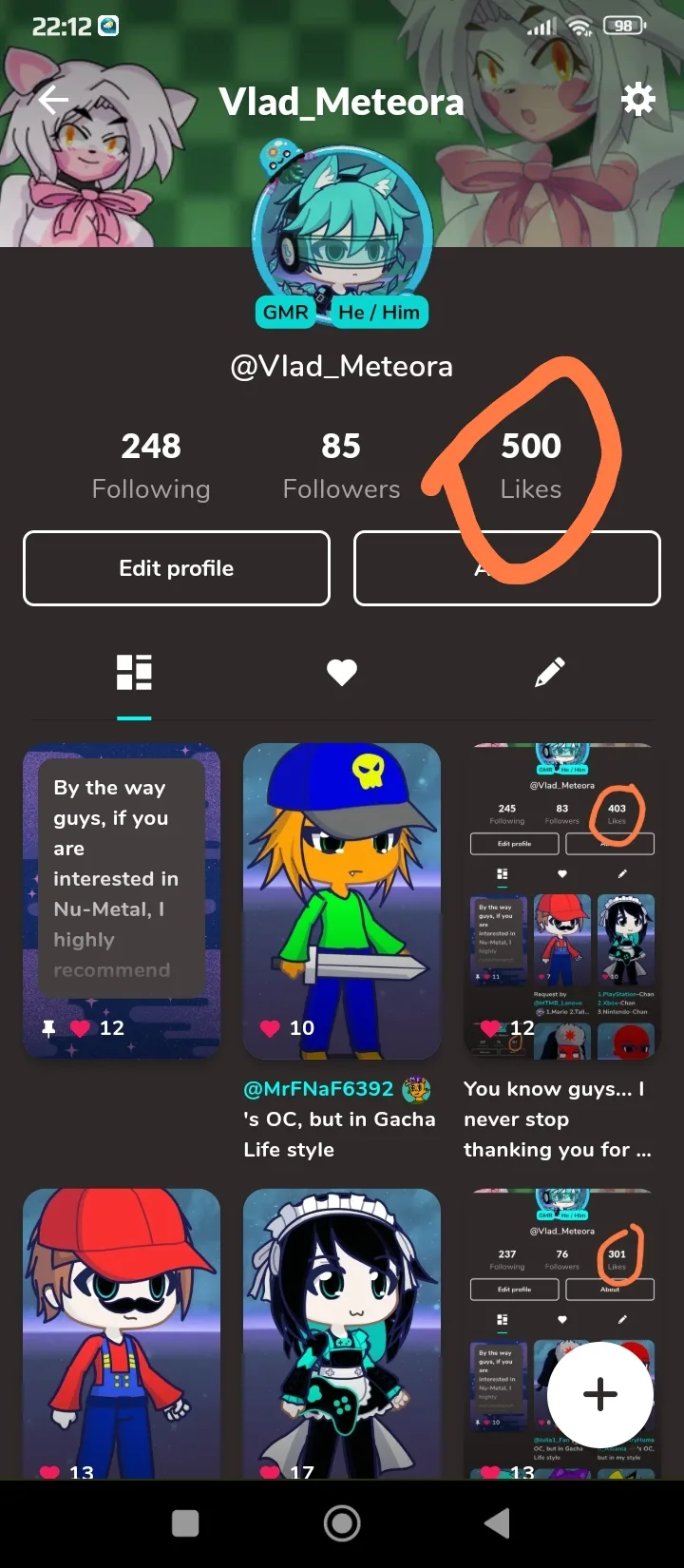The image size is (684, 1568).
Task: Tap the system home button
Action: tap(342, 1523)
